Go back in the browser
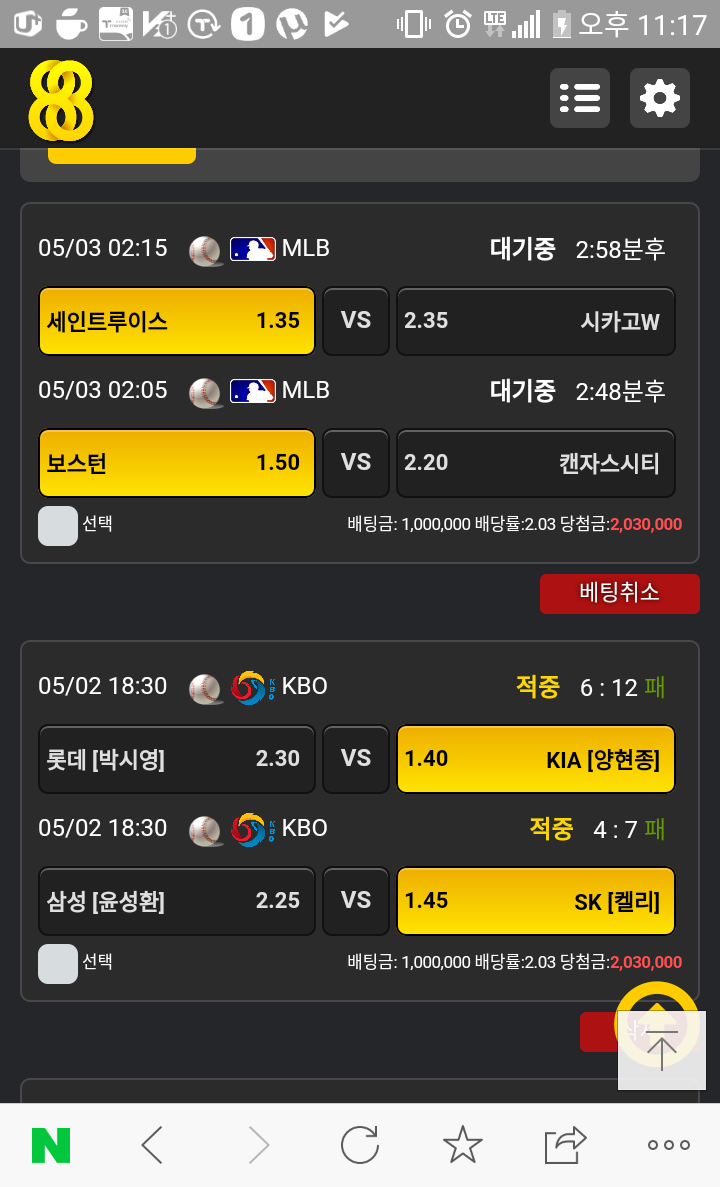The image size is (720, 1187). [152, 1145]
